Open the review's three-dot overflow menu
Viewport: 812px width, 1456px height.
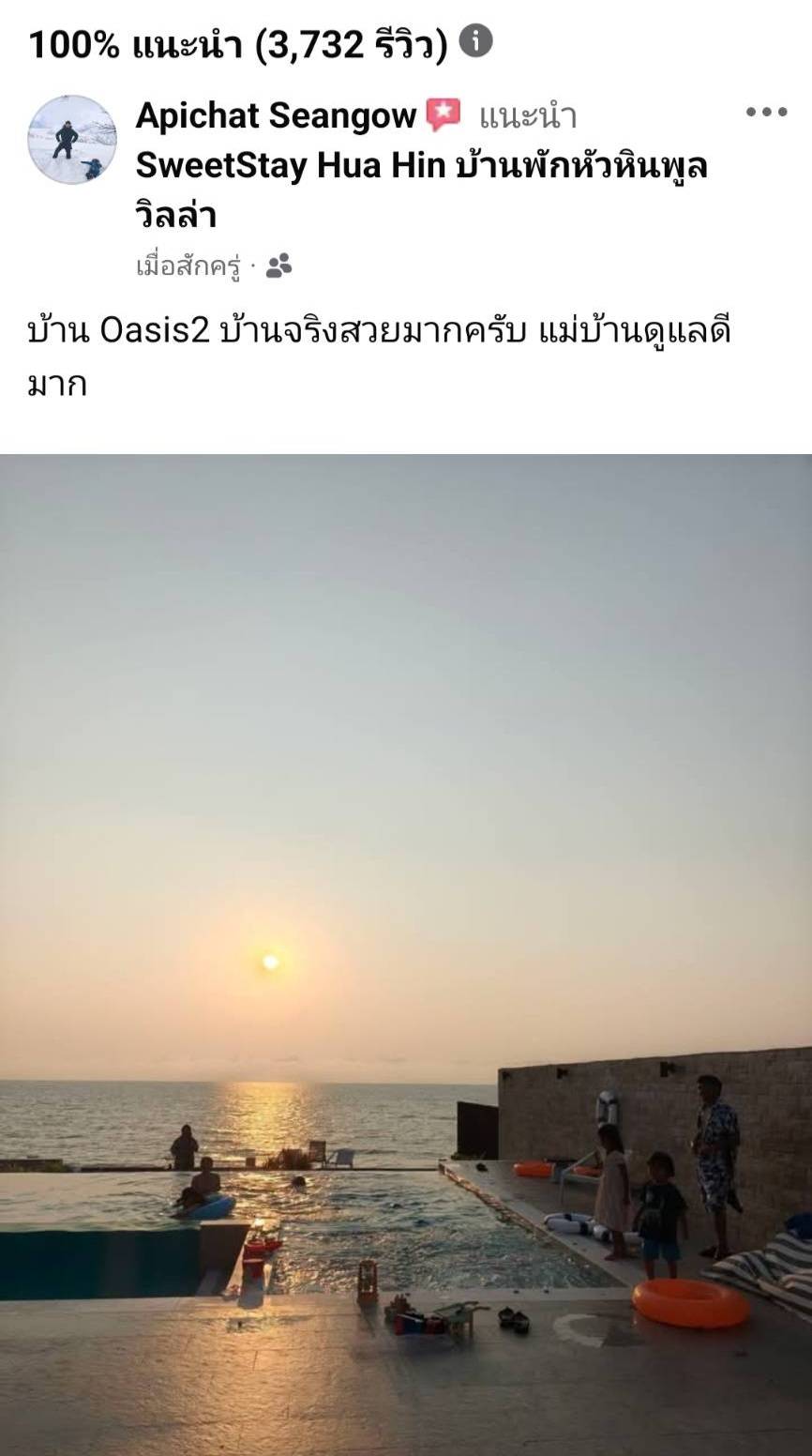[x=766, y=113]
